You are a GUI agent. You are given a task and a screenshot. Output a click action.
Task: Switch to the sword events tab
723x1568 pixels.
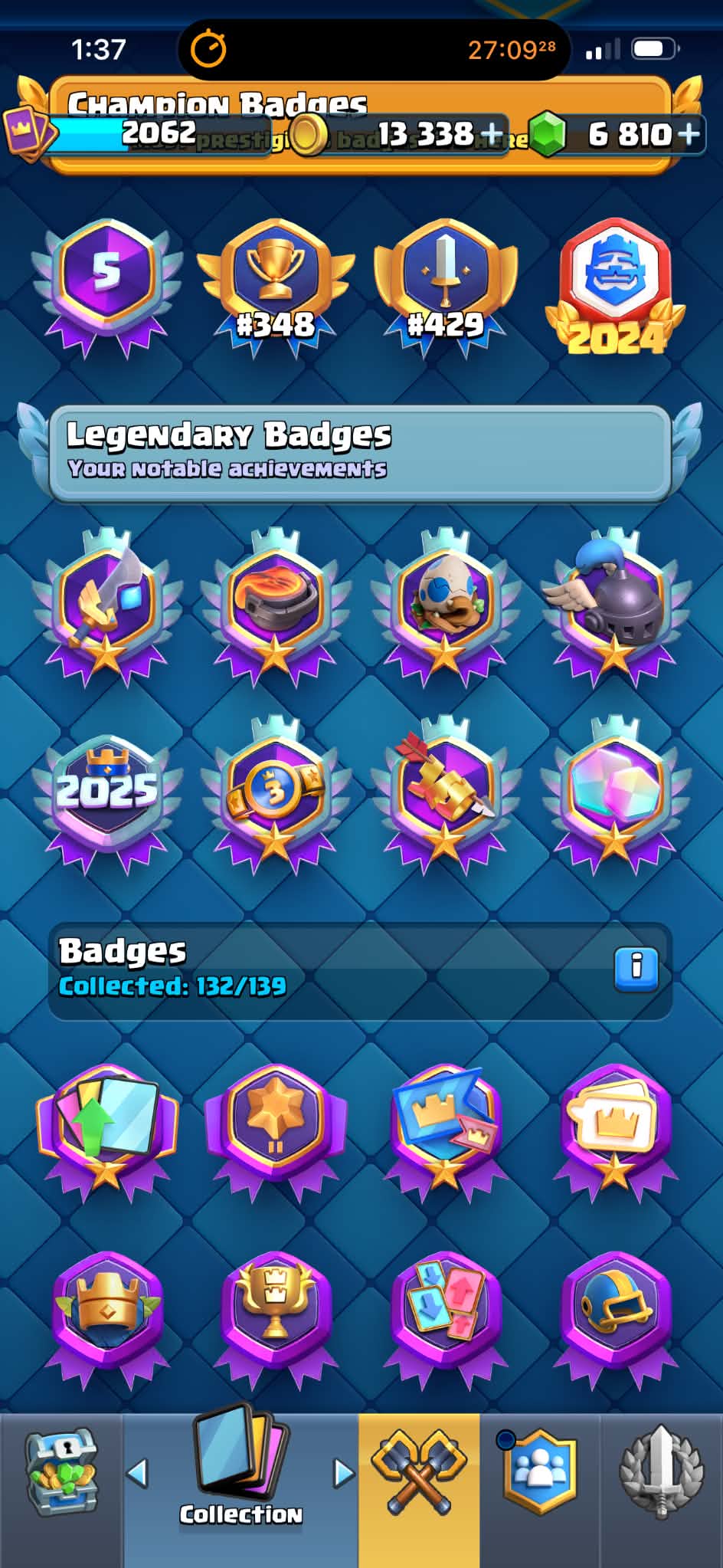pyautogui.click(x=662, y=1471)
